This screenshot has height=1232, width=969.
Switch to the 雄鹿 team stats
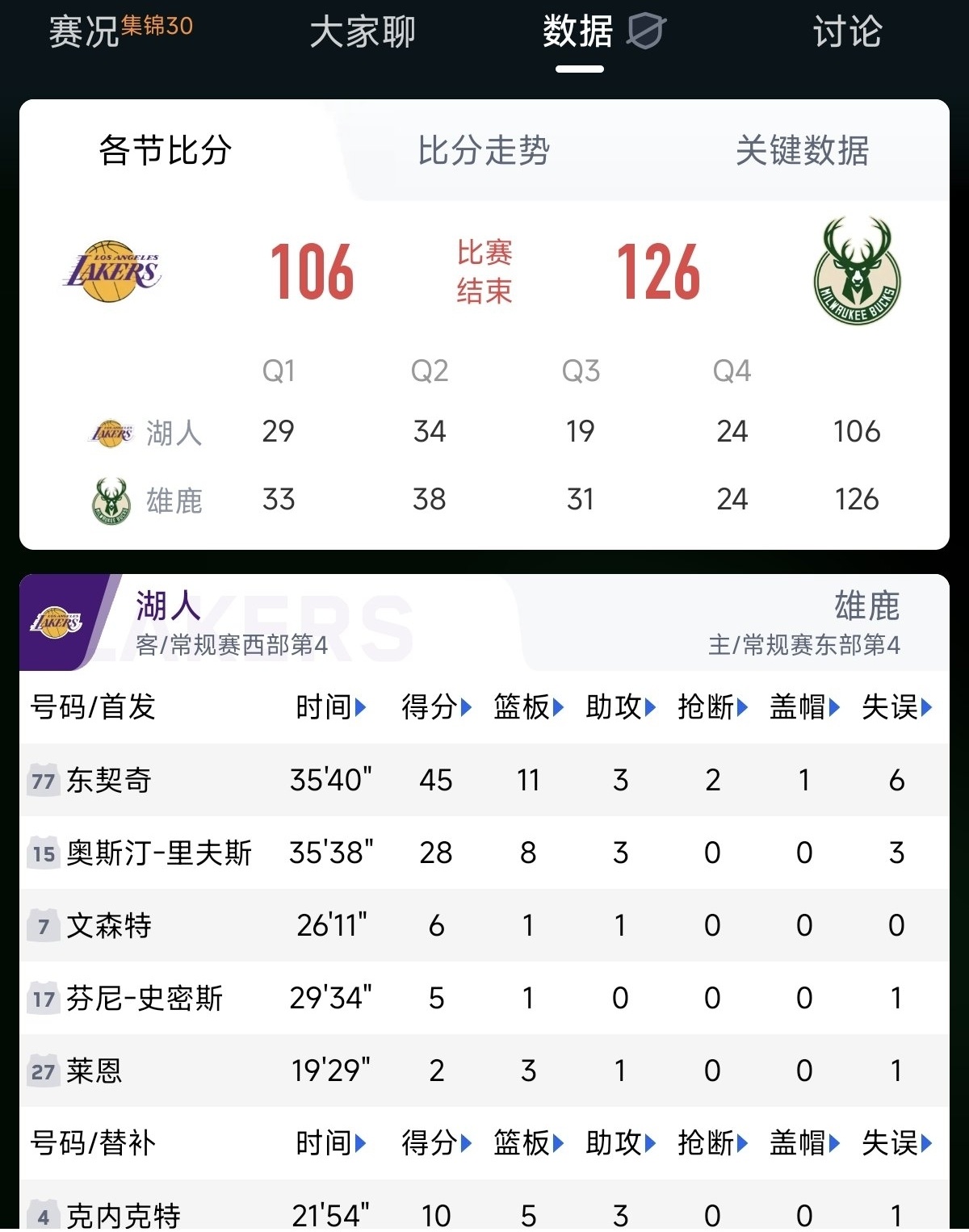(x=866, y=607)
